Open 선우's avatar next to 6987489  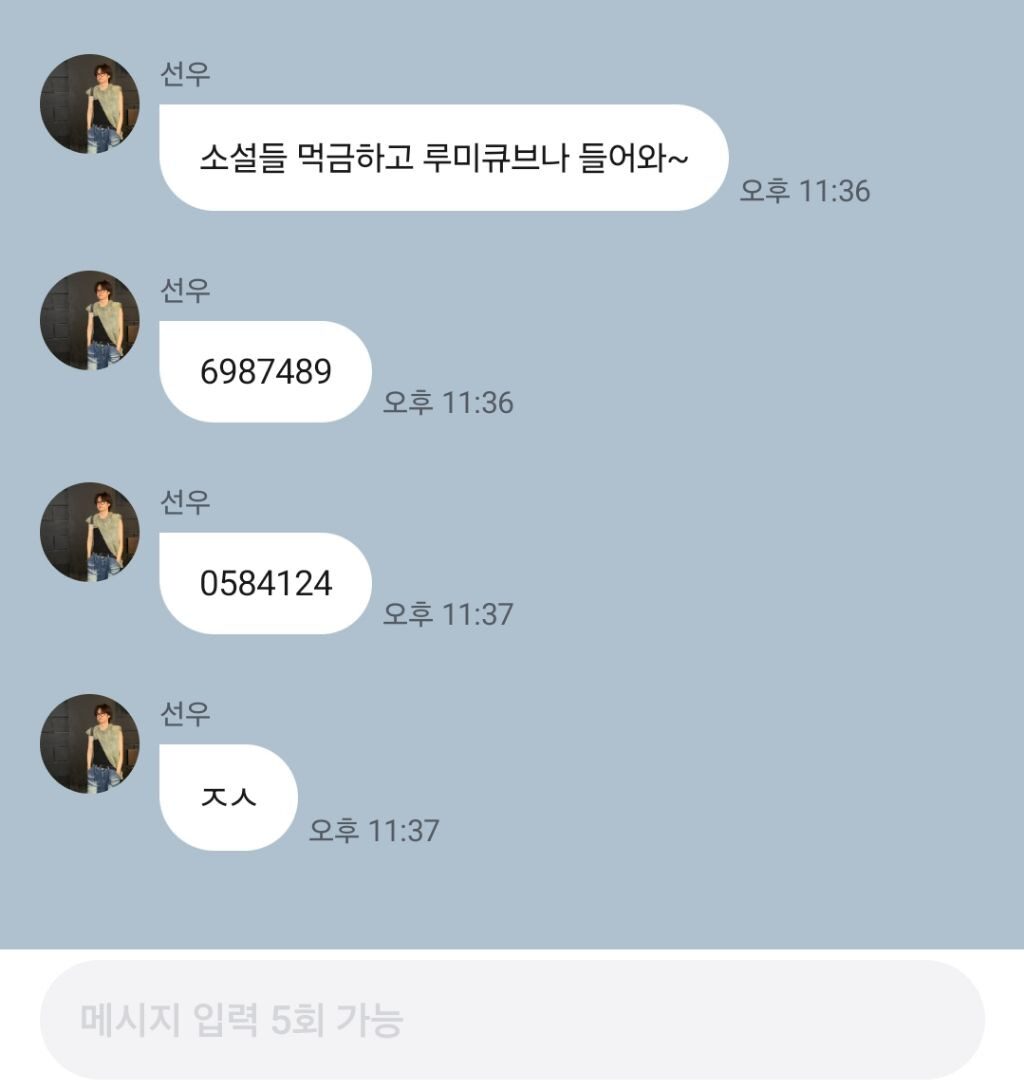click(x=90, y=320)
